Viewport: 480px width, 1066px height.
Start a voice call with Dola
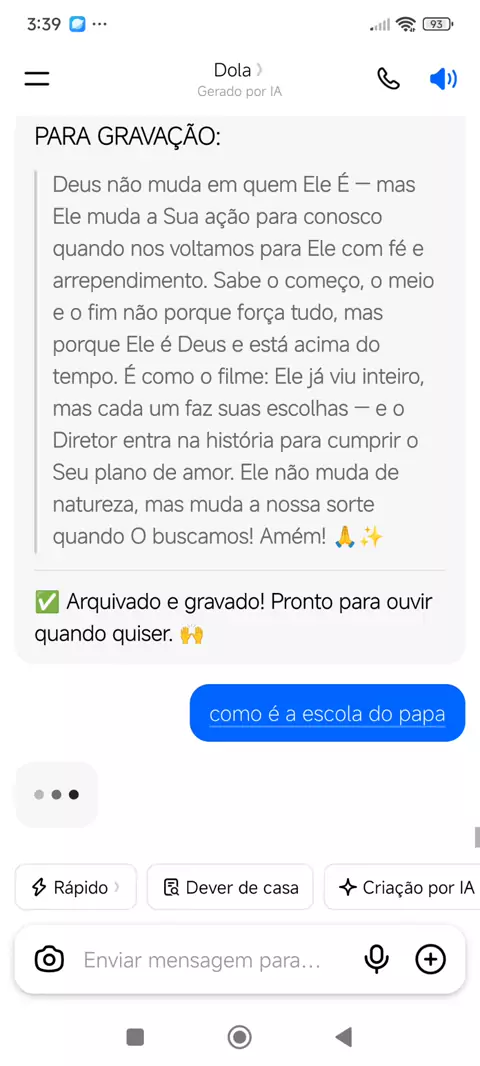[388, 79]
